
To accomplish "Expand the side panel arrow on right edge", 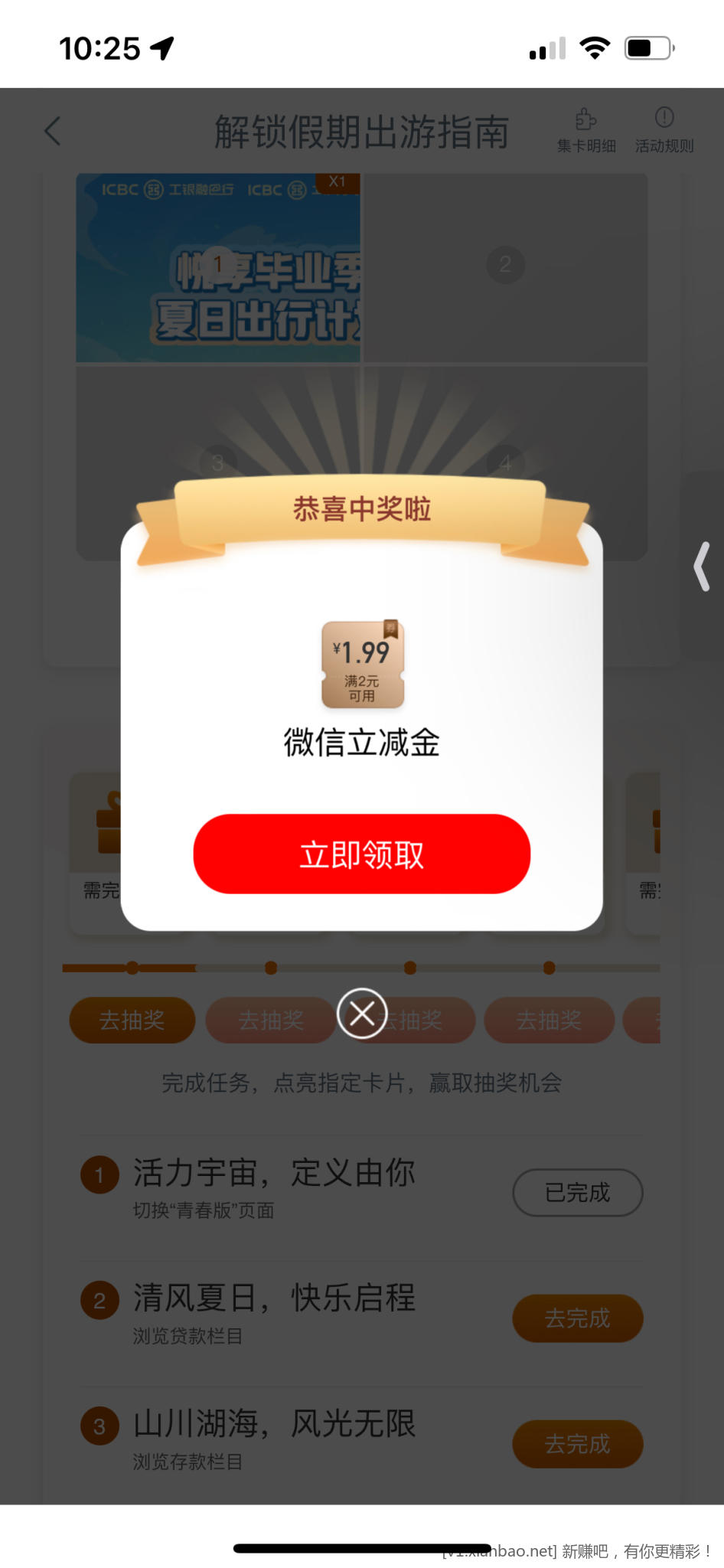I will point(702,567).
